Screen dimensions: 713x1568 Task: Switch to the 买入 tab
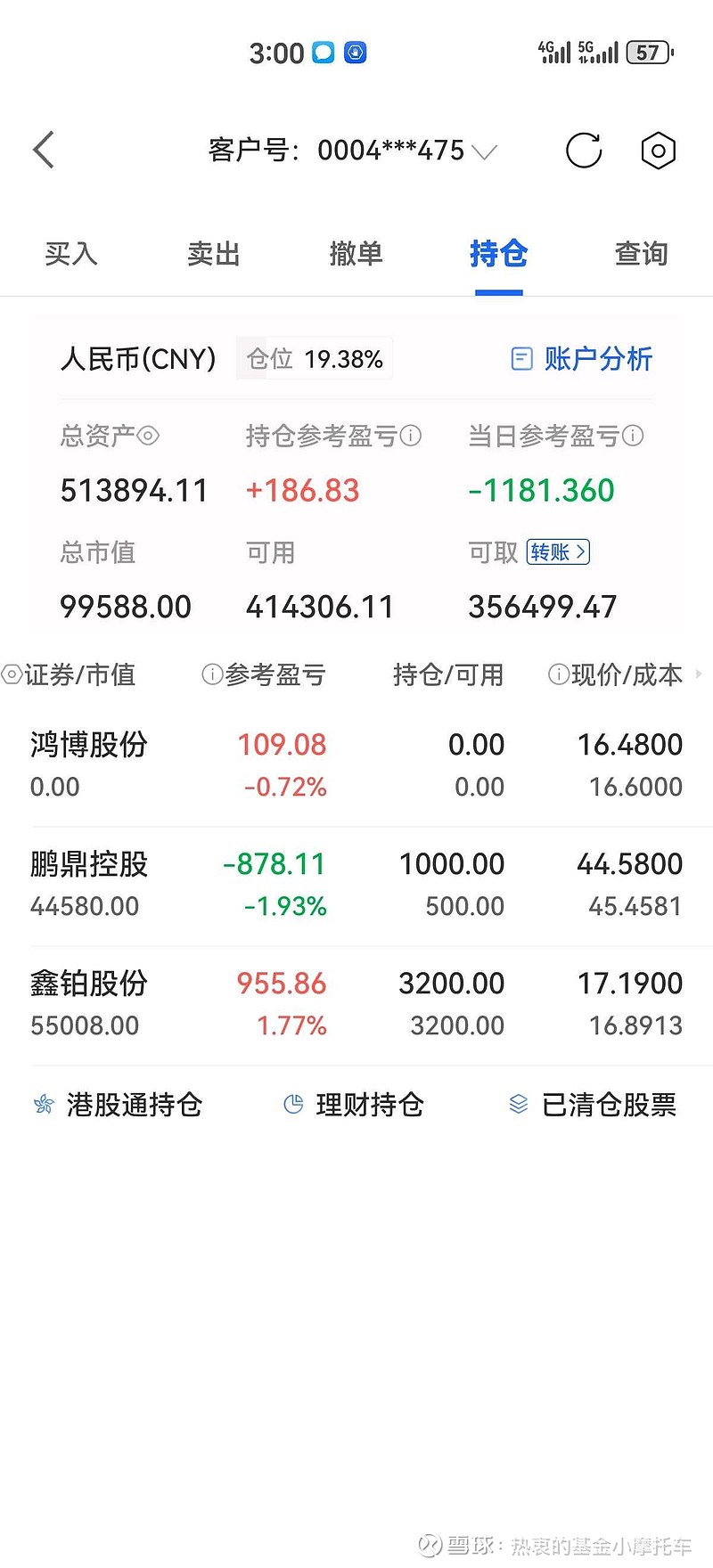71,254
